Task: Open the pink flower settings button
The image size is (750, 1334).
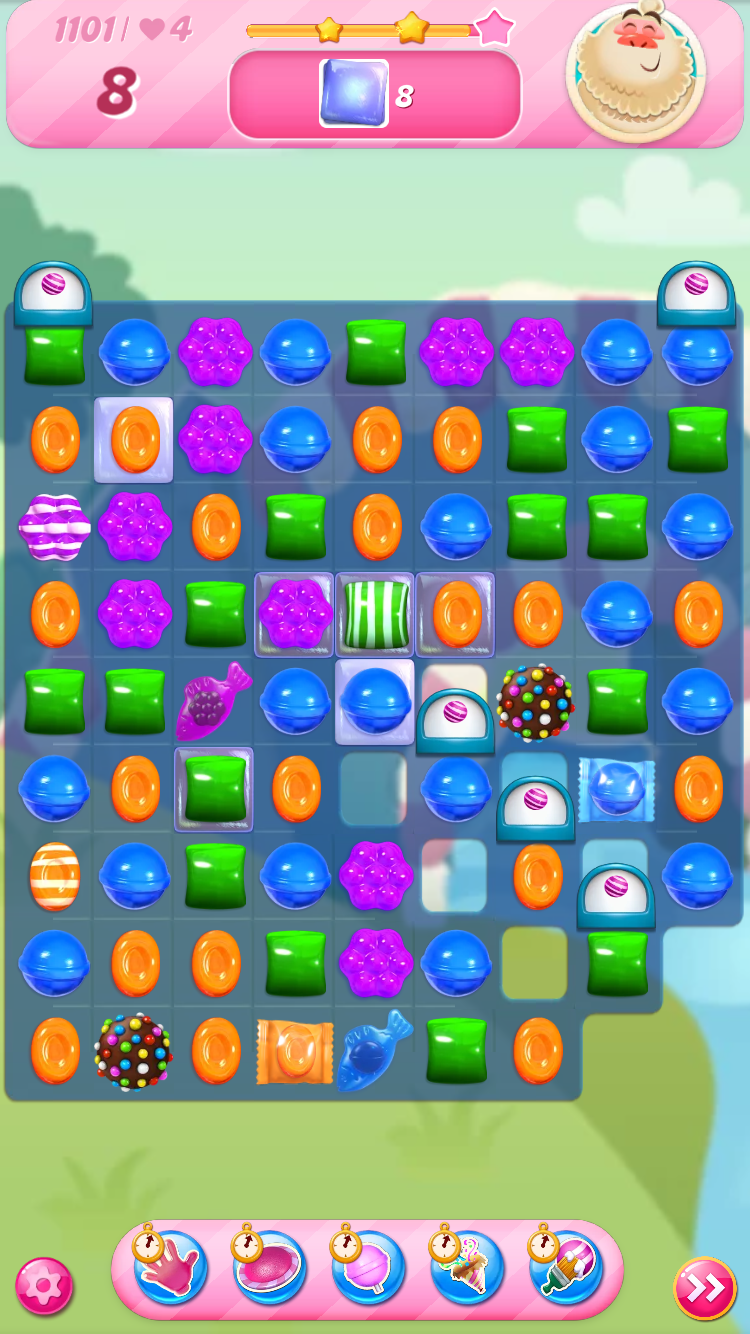Action: (x=44, y=1285)
